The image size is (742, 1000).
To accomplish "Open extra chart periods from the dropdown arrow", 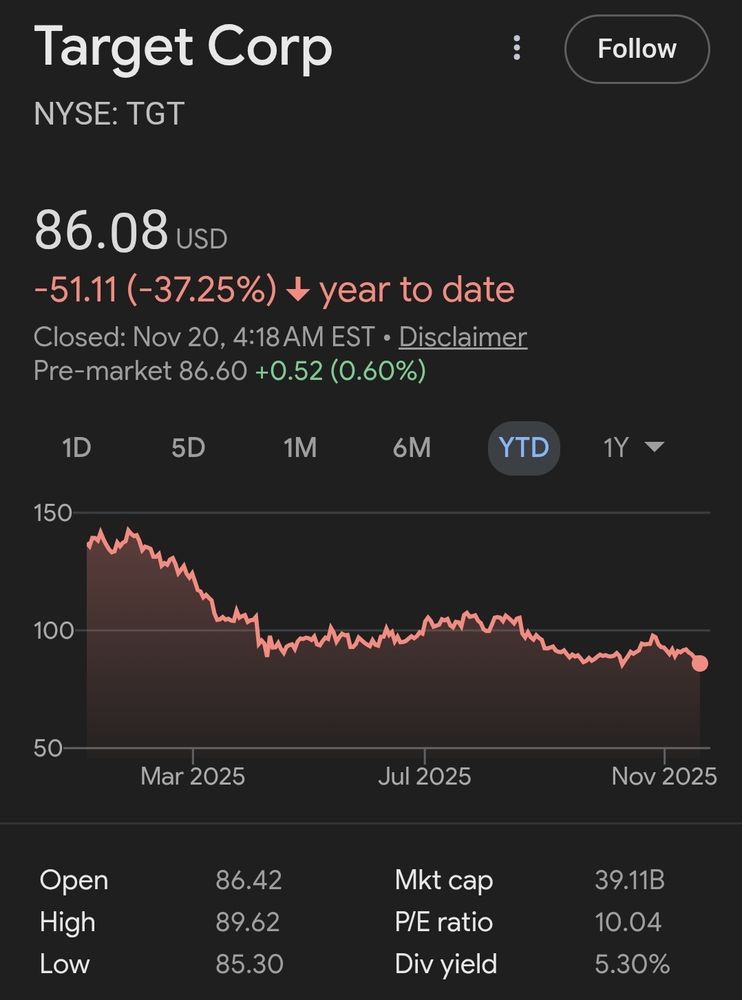I will pyautogui.click(x=651, y=448).
